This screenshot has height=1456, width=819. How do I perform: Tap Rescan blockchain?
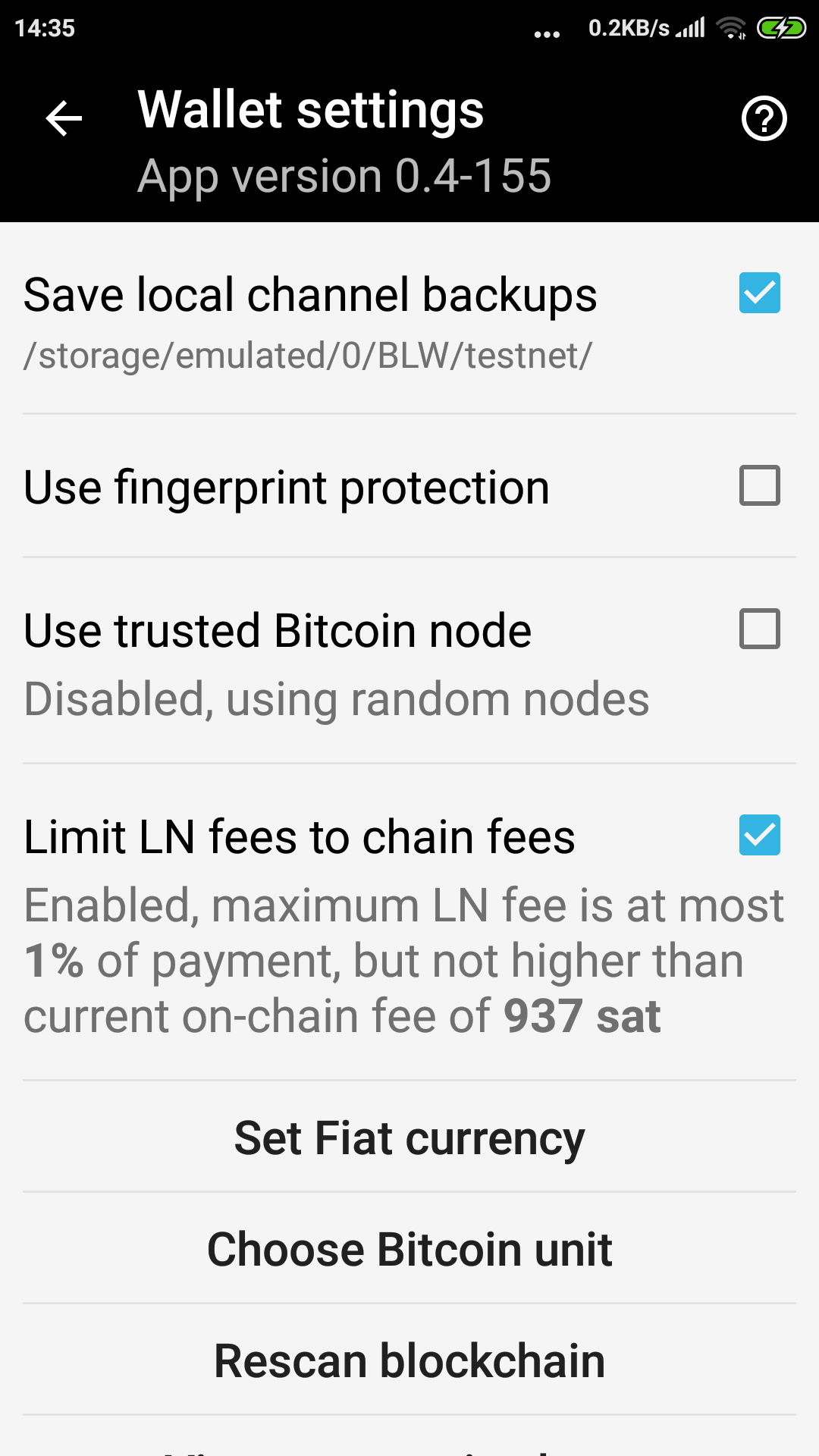click(409, 1360)
